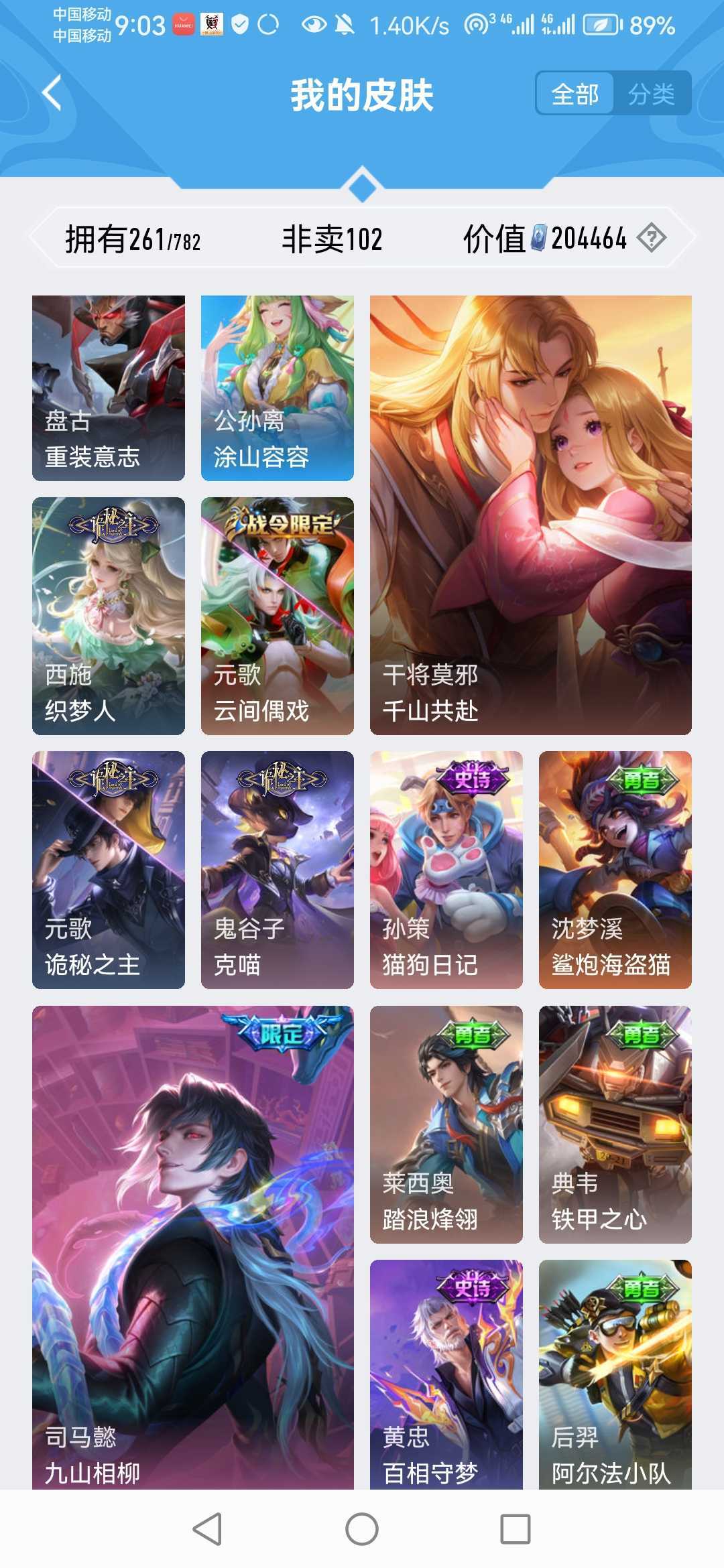Open the 公孙离 涂山容容 skin
The image size is (724, 1568).
pyautogui.click(x=278, y=388)
